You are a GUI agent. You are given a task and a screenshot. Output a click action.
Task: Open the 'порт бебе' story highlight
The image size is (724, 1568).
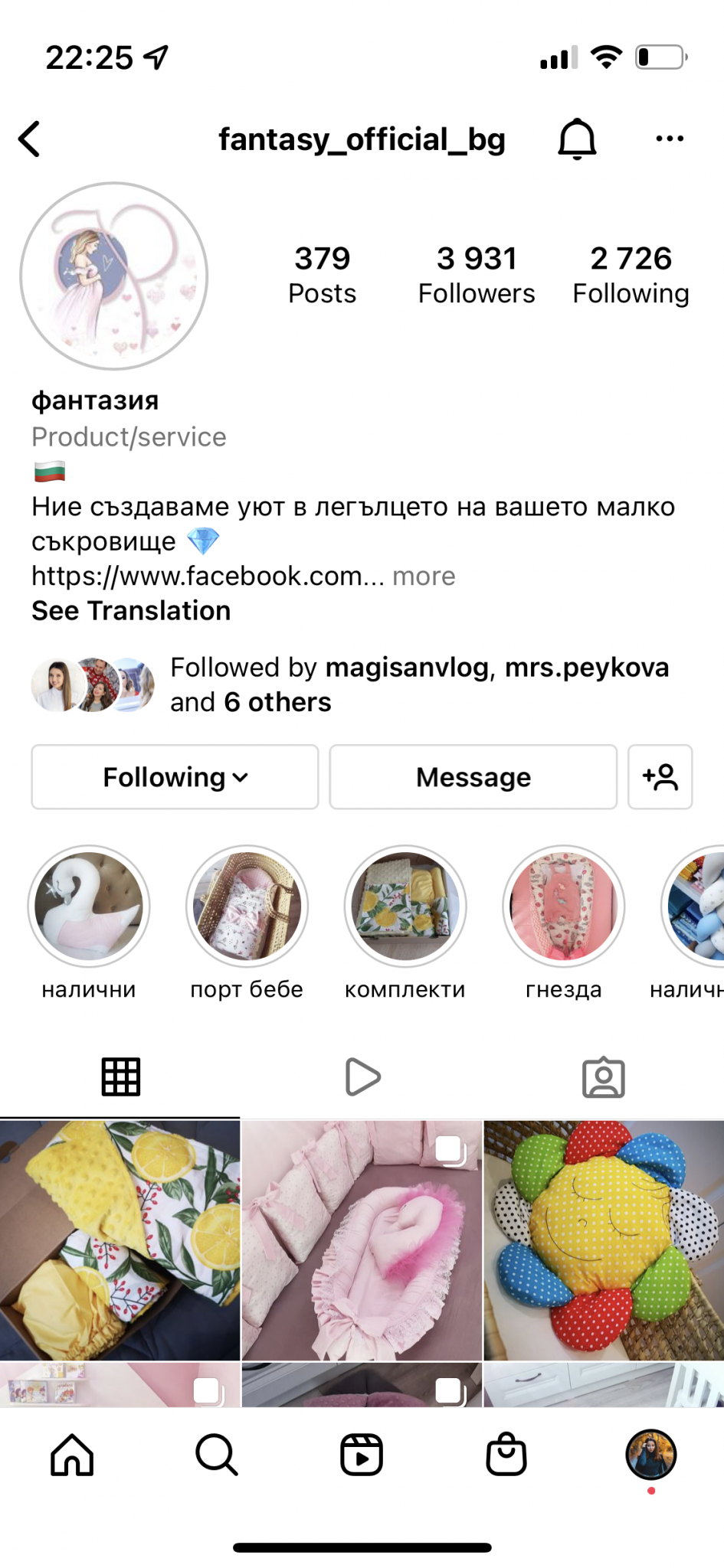coord(247,906)
